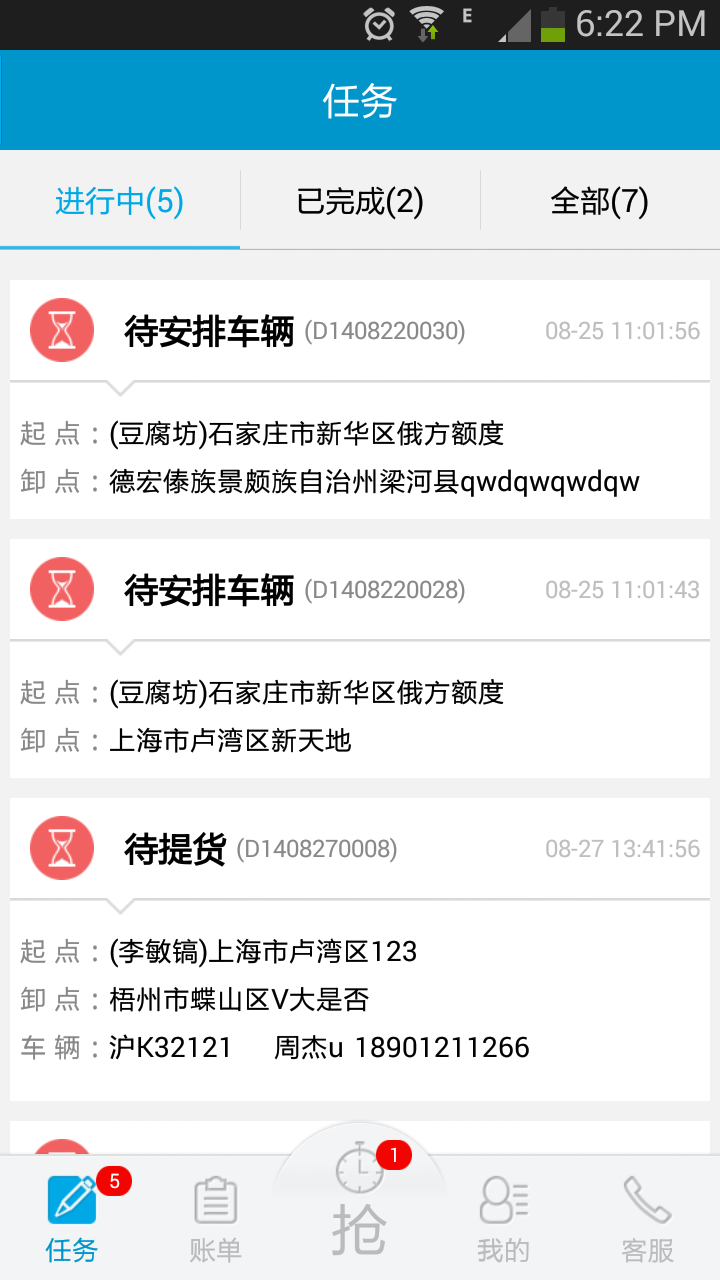The width and height of the screenshot is (720, 1280).
Task: Switch to the 进行中(5) tab
Action: tap(120, 202)
